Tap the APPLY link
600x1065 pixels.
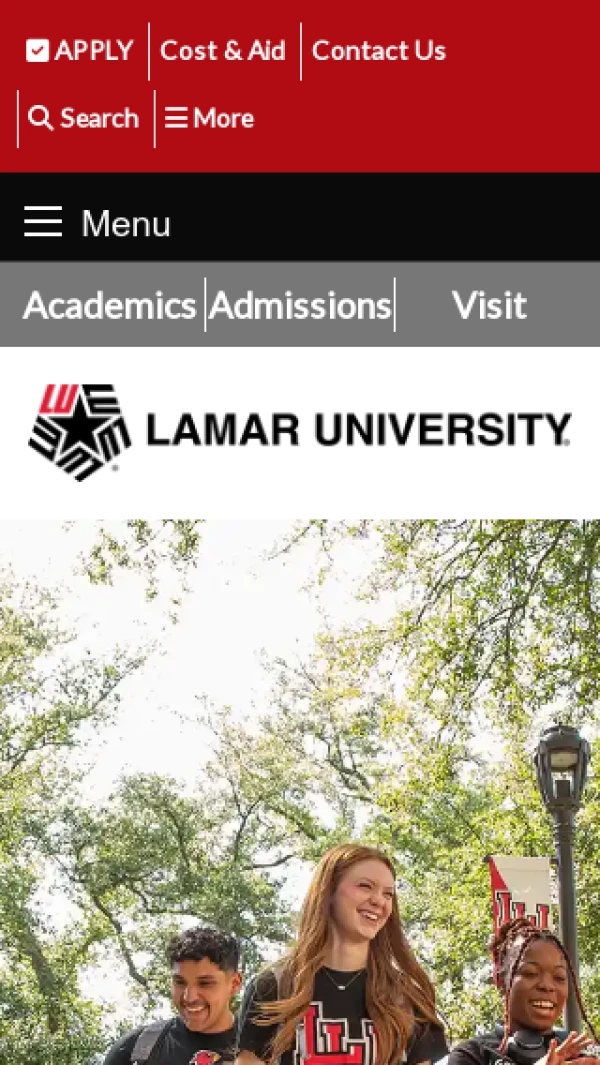80,51
